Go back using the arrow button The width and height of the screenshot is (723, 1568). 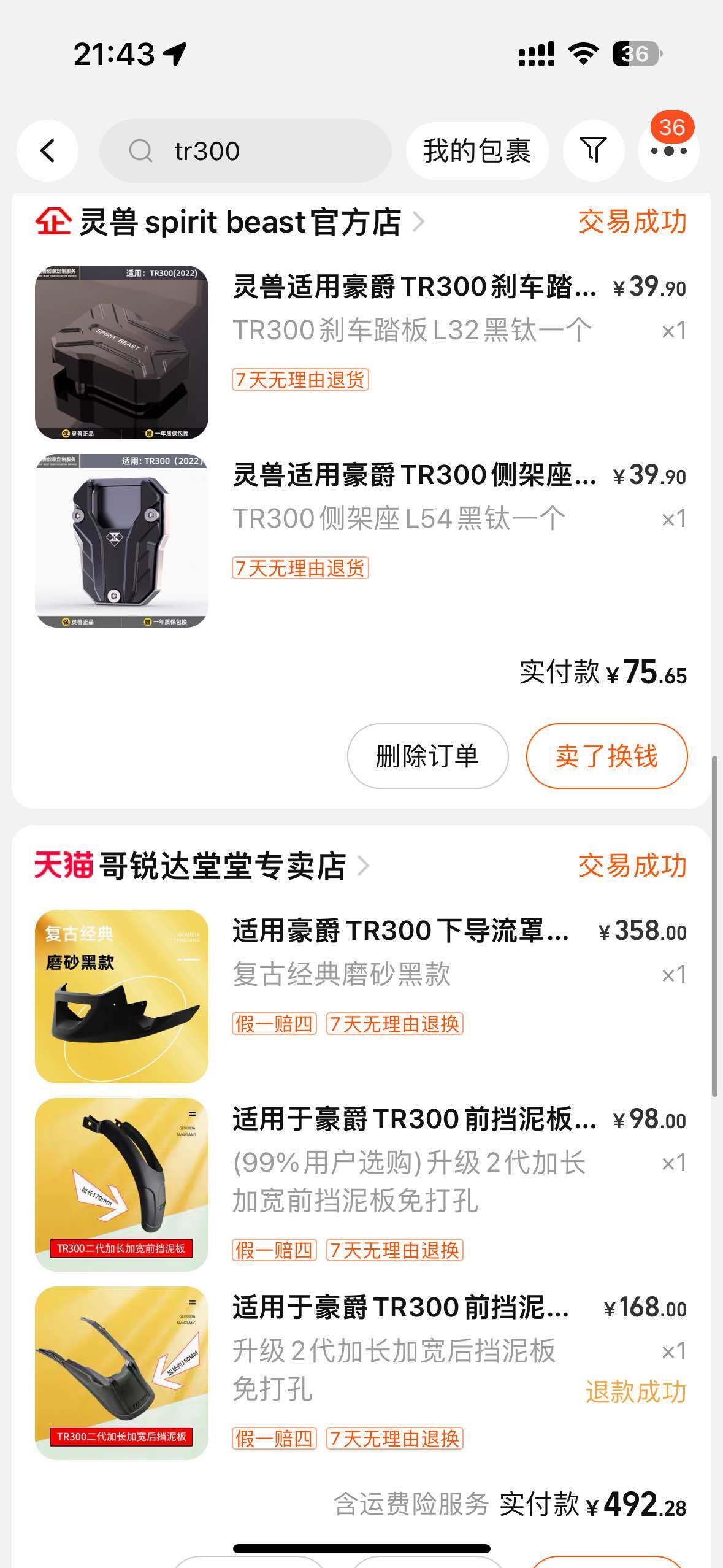coord(47,151)
